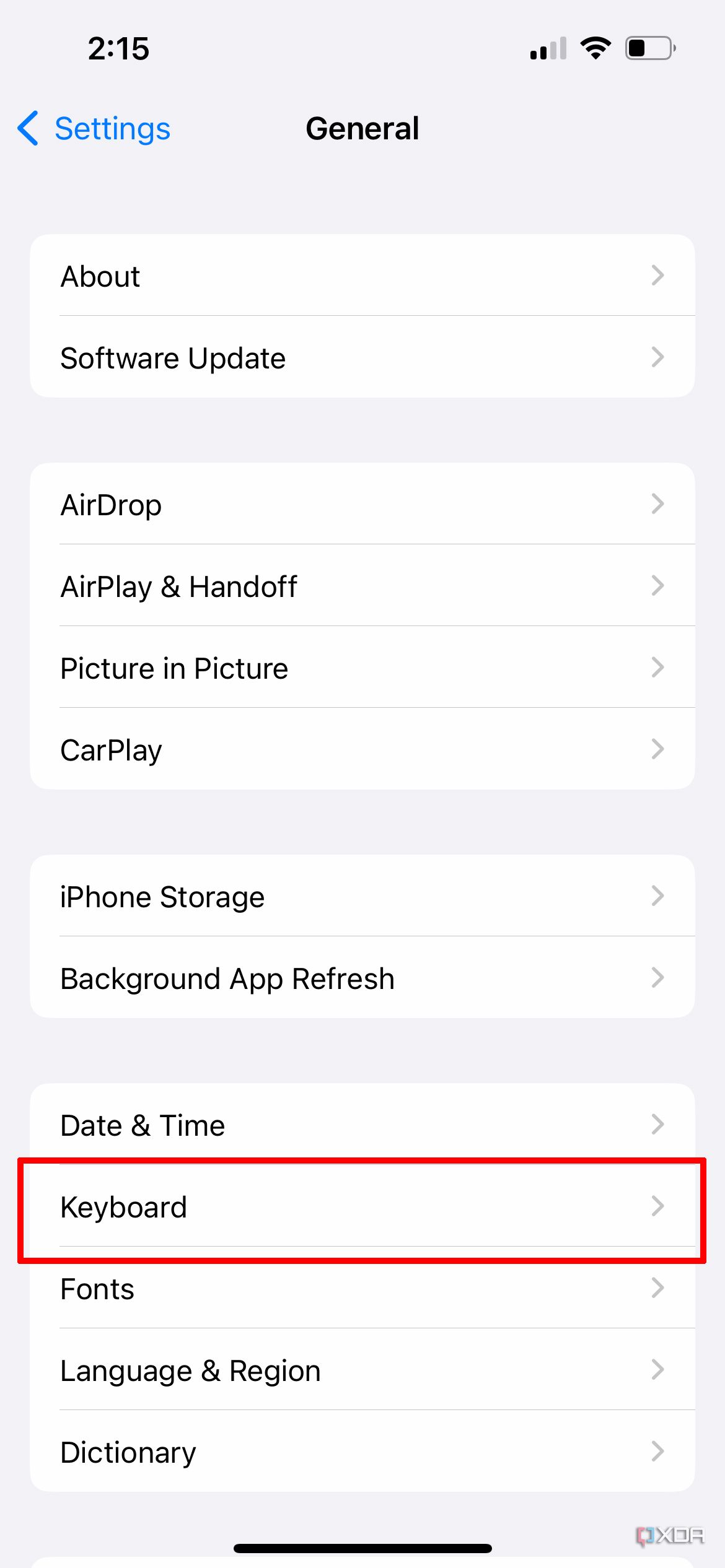Open the Picture in Picture settings
Image resolution: width=725 pixels, height=1568 pixels.
362,668
